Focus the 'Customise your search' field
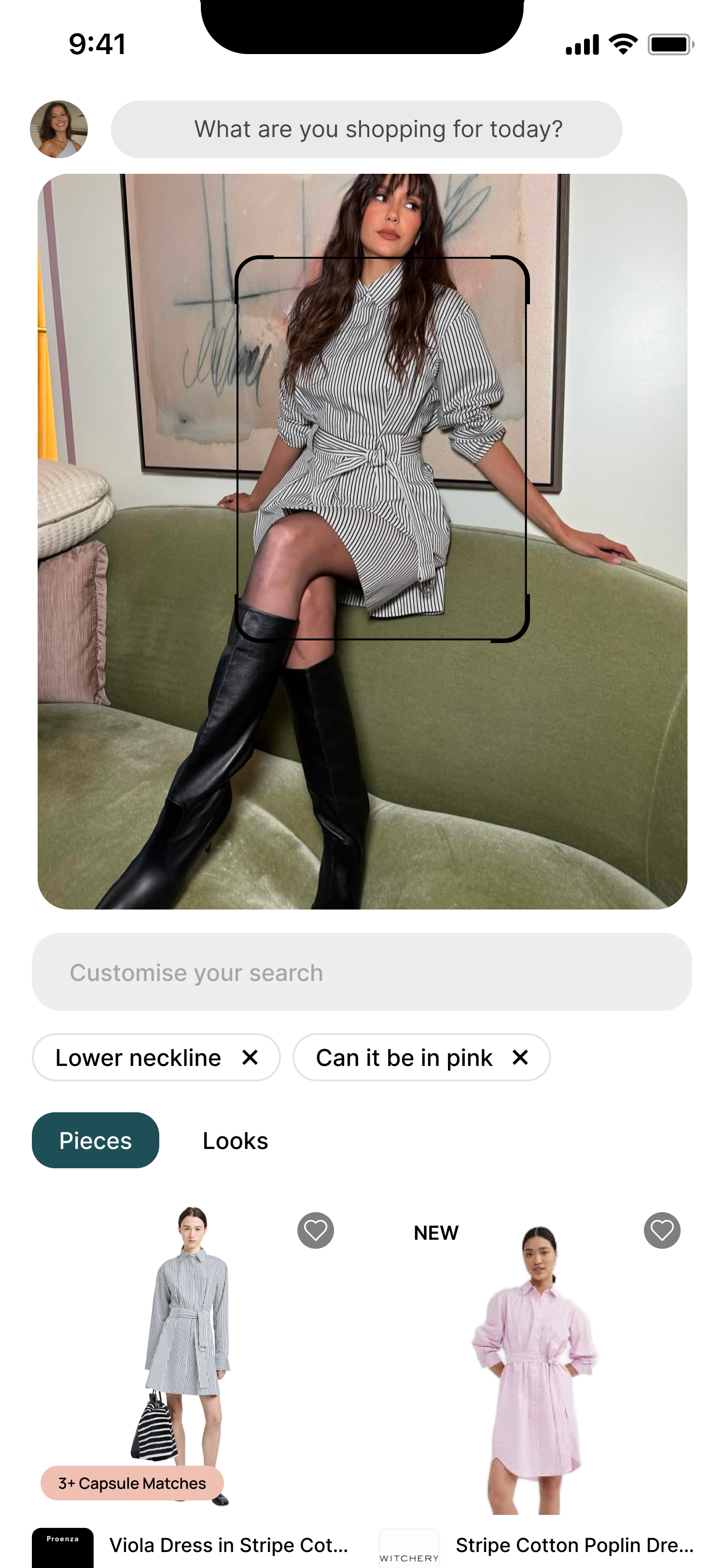 pos(362,972)
